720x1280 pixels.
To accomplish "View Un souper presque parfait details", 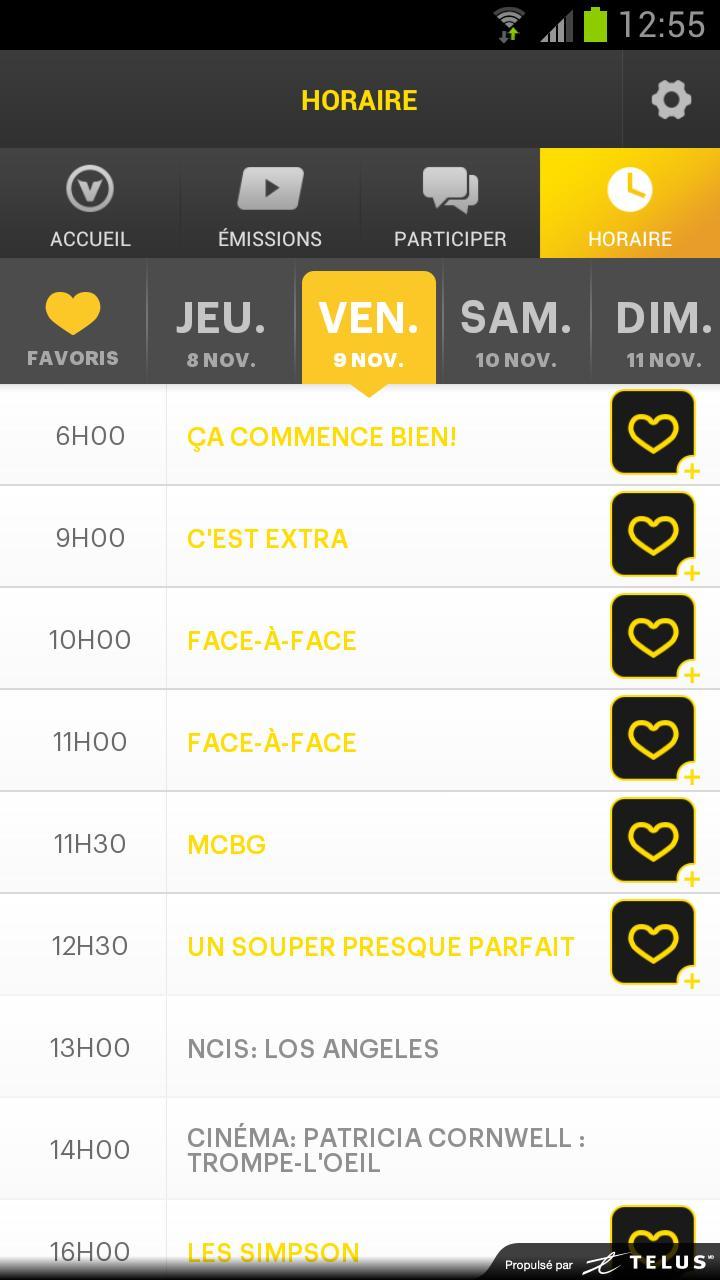I will 381,947.
